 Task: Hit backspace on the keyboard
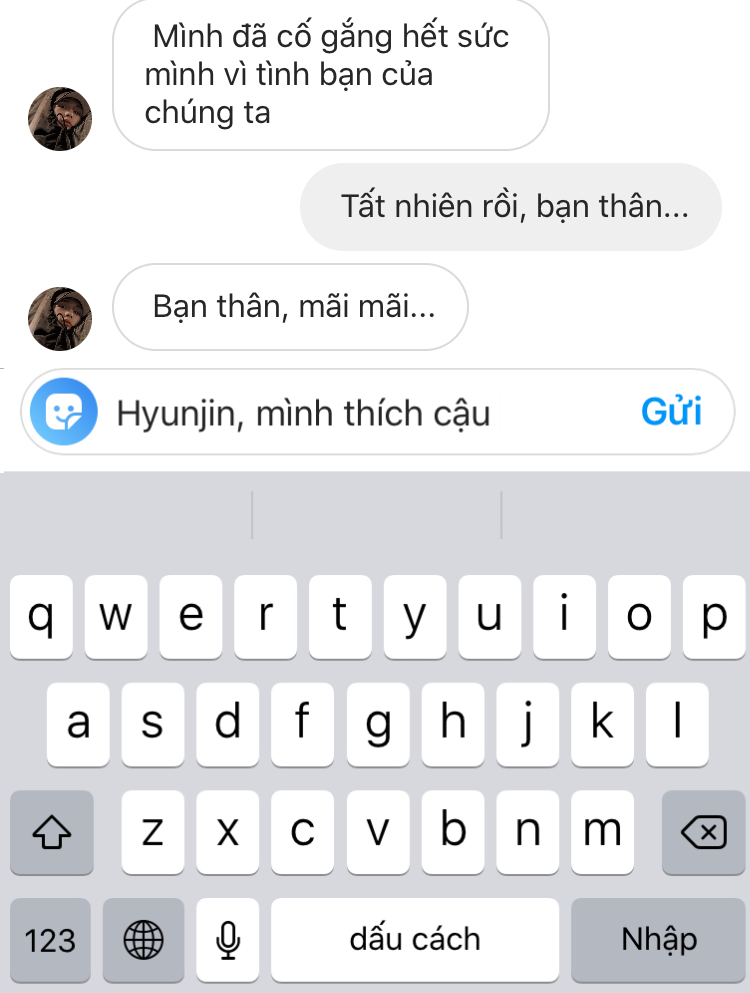pyautogui.click(x=703, y=831)
